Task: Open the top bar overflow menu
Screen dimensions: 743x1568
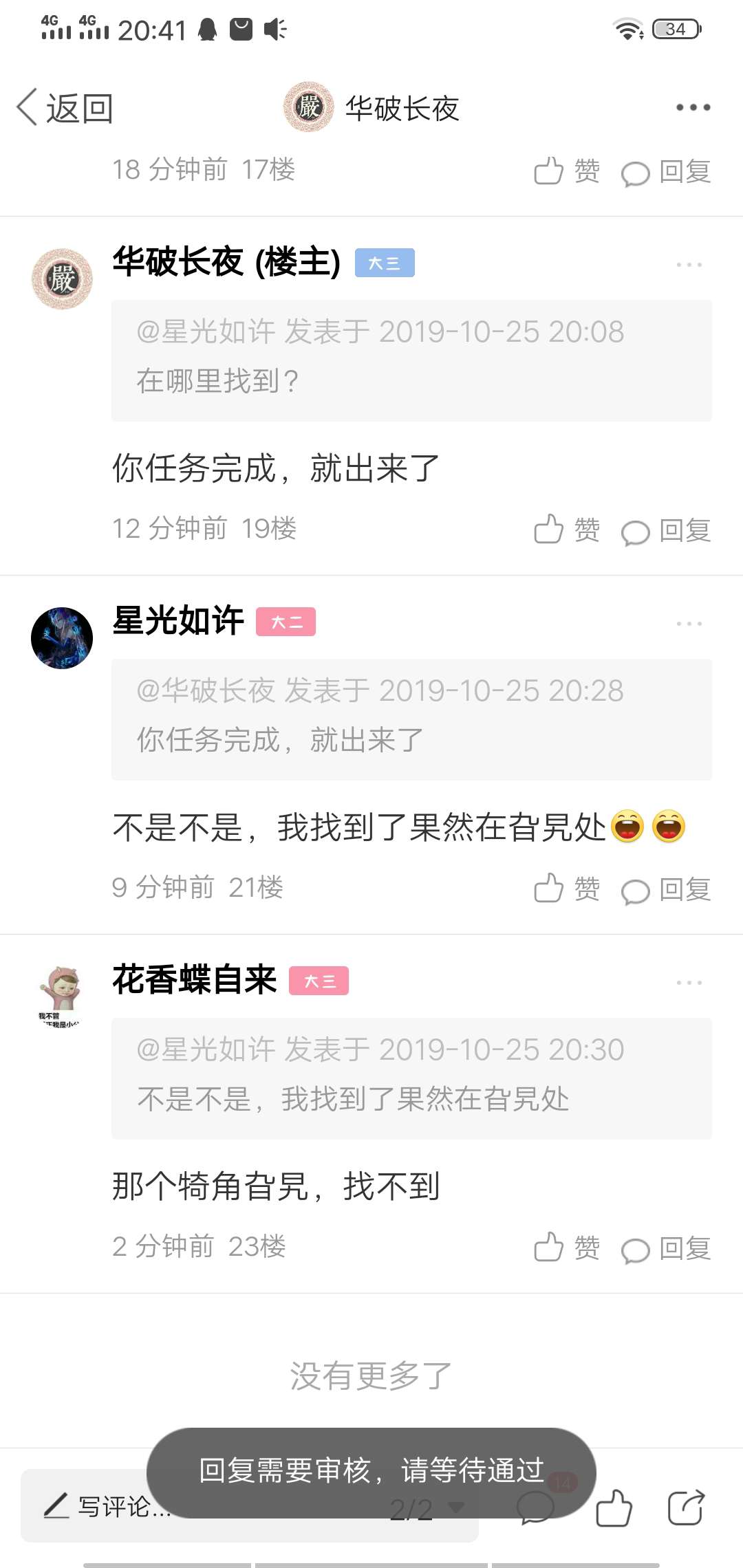Action: (693, 107)
